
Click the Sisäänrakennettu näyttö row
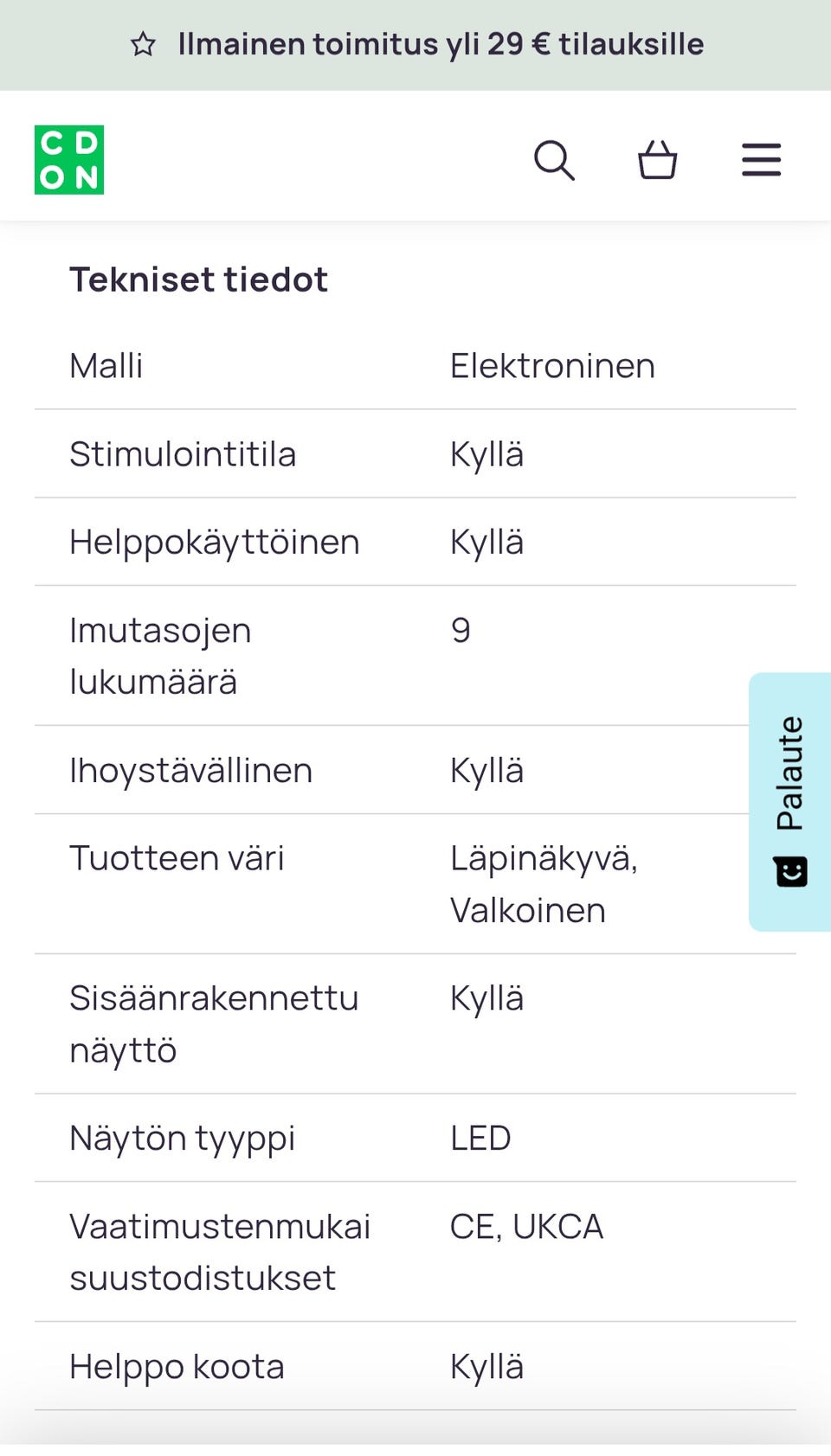point(213,1023)
